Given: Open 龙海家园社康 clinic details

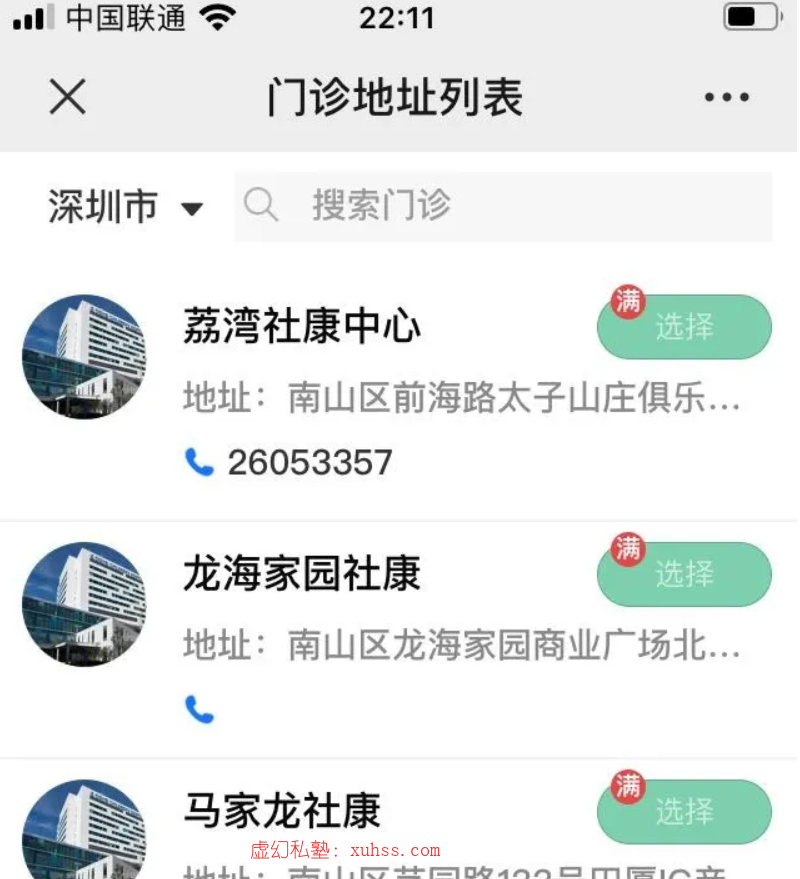Looking at the screenshot, I should 302,574.
